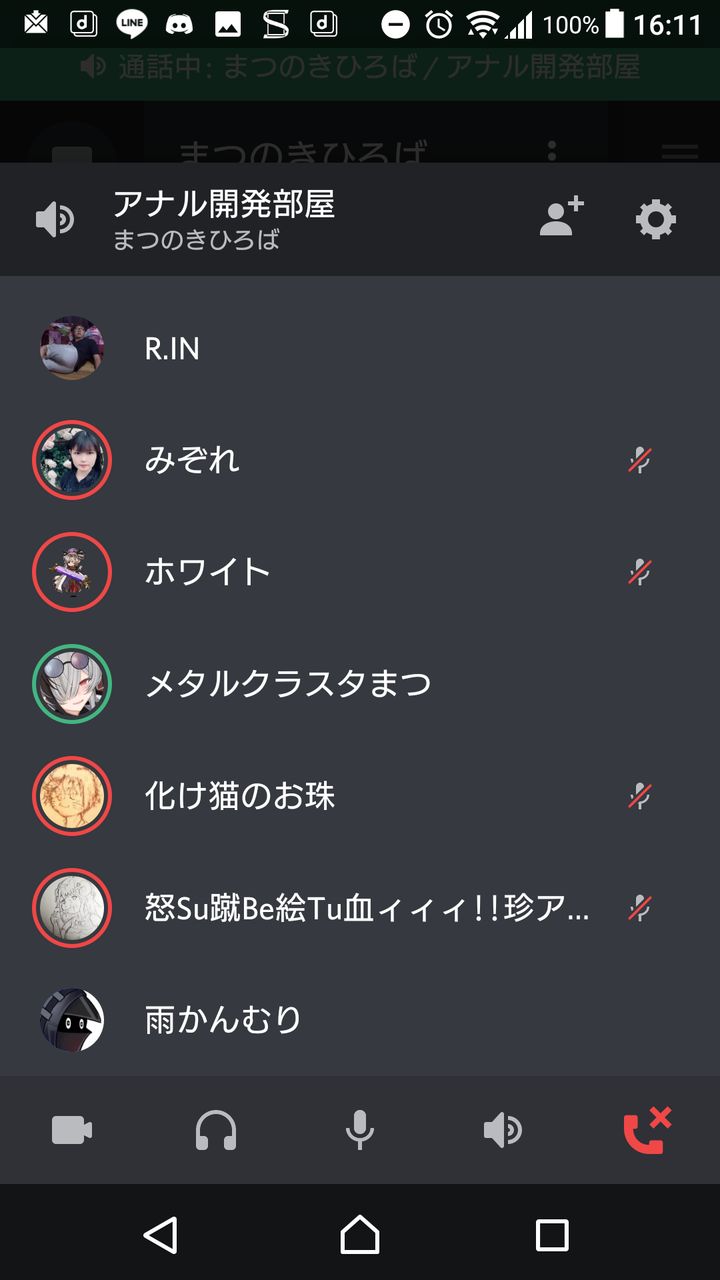Open voice channel settings gear
Screen dimensions: 720x1280
[x=656, y=219]
